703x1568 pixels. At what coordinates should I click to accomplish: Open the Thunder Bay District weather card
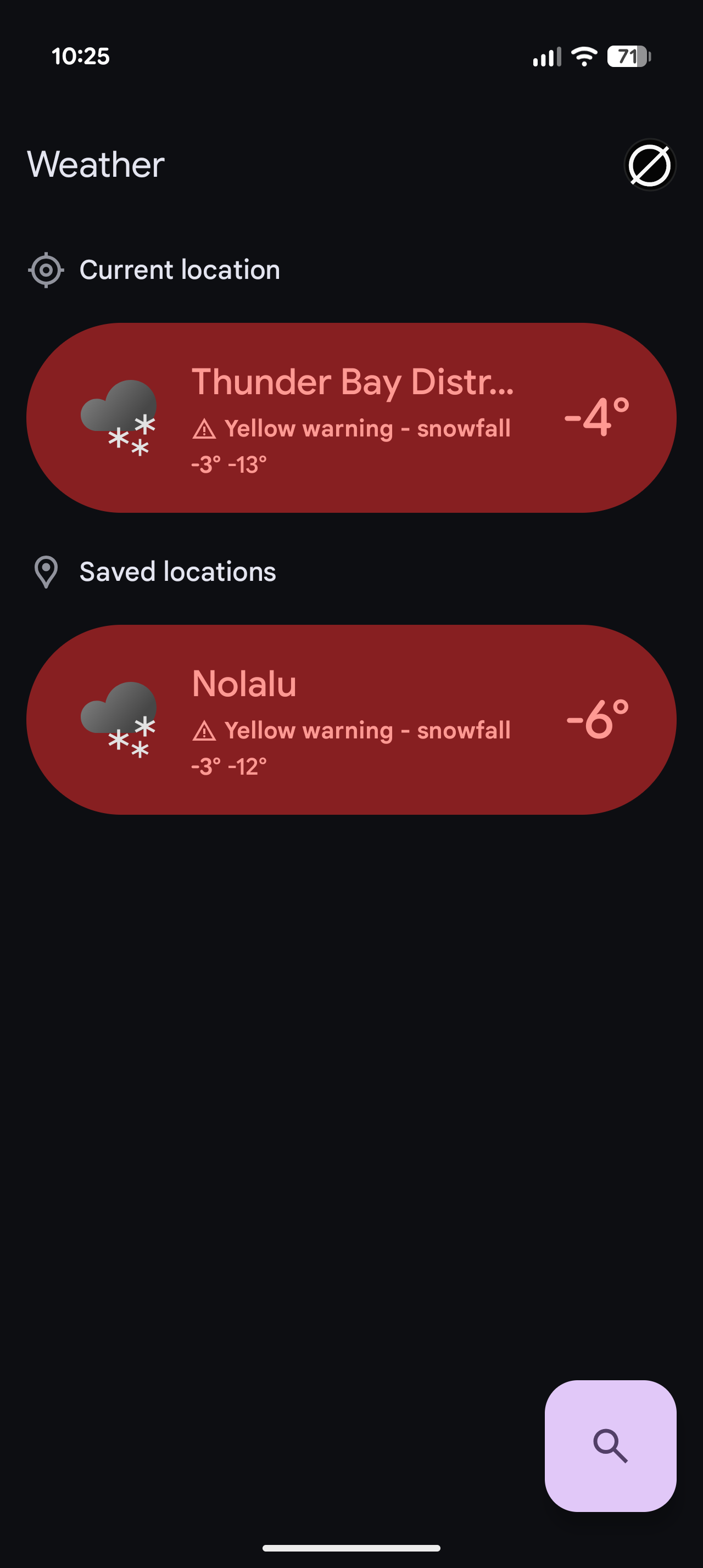pos(351,418)
